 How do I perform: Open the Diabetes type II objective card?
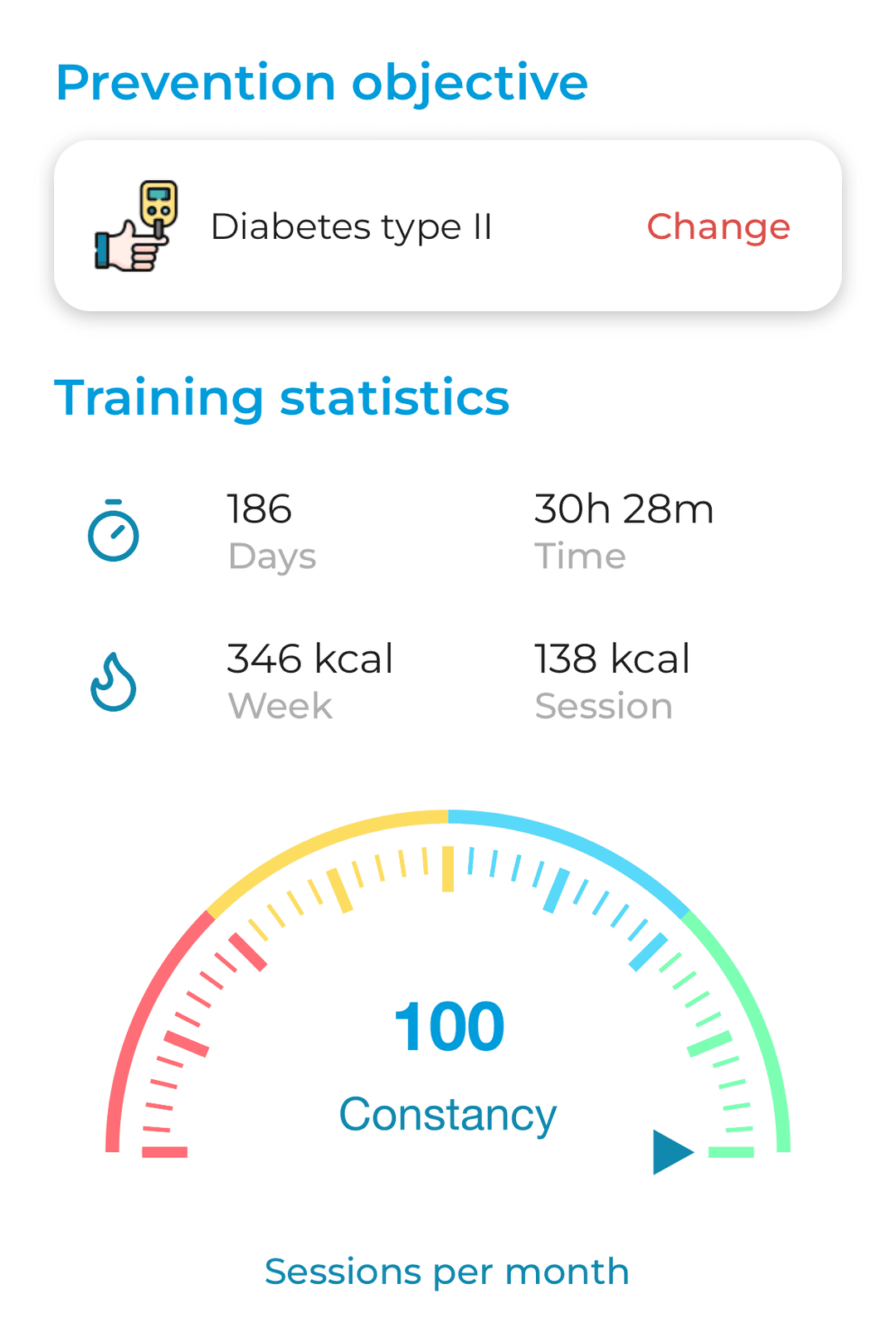448,226
